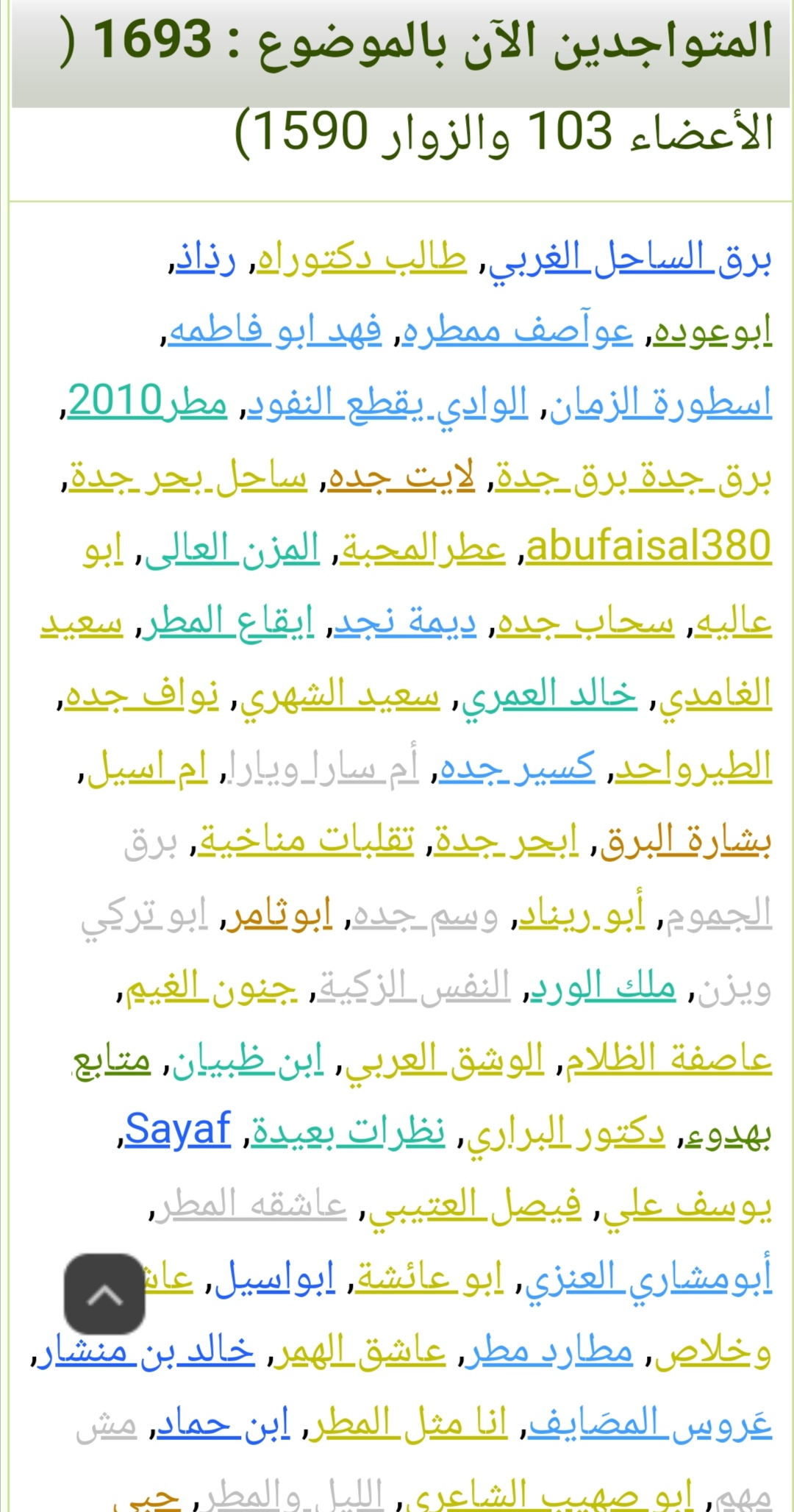Open member عاصفة الظلام

click(669, 1059)
